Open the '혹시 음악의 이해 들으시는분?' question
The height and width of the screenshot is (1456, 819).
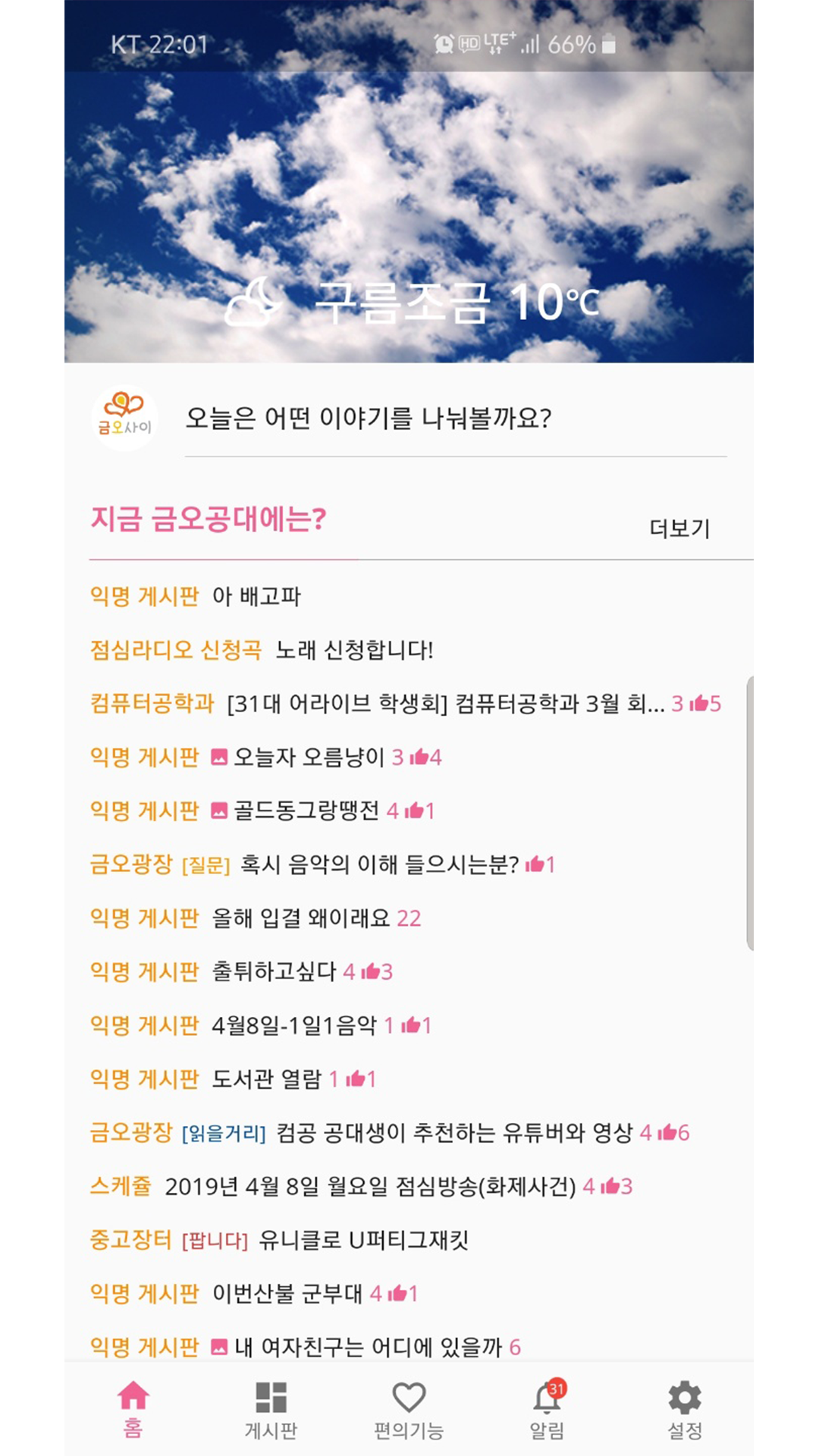point(379,864)
